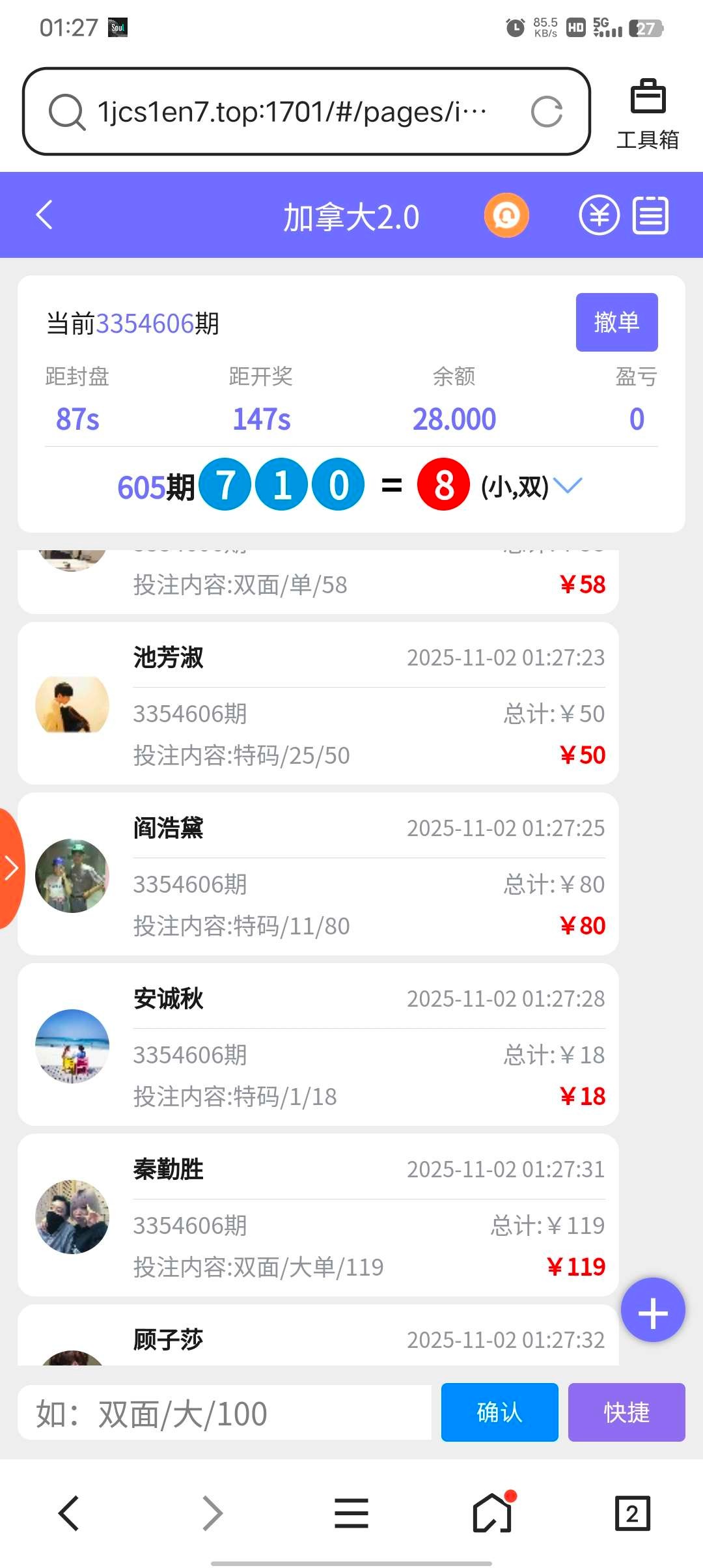
Task: Tap the URL address bar
Action: [293, 112]
